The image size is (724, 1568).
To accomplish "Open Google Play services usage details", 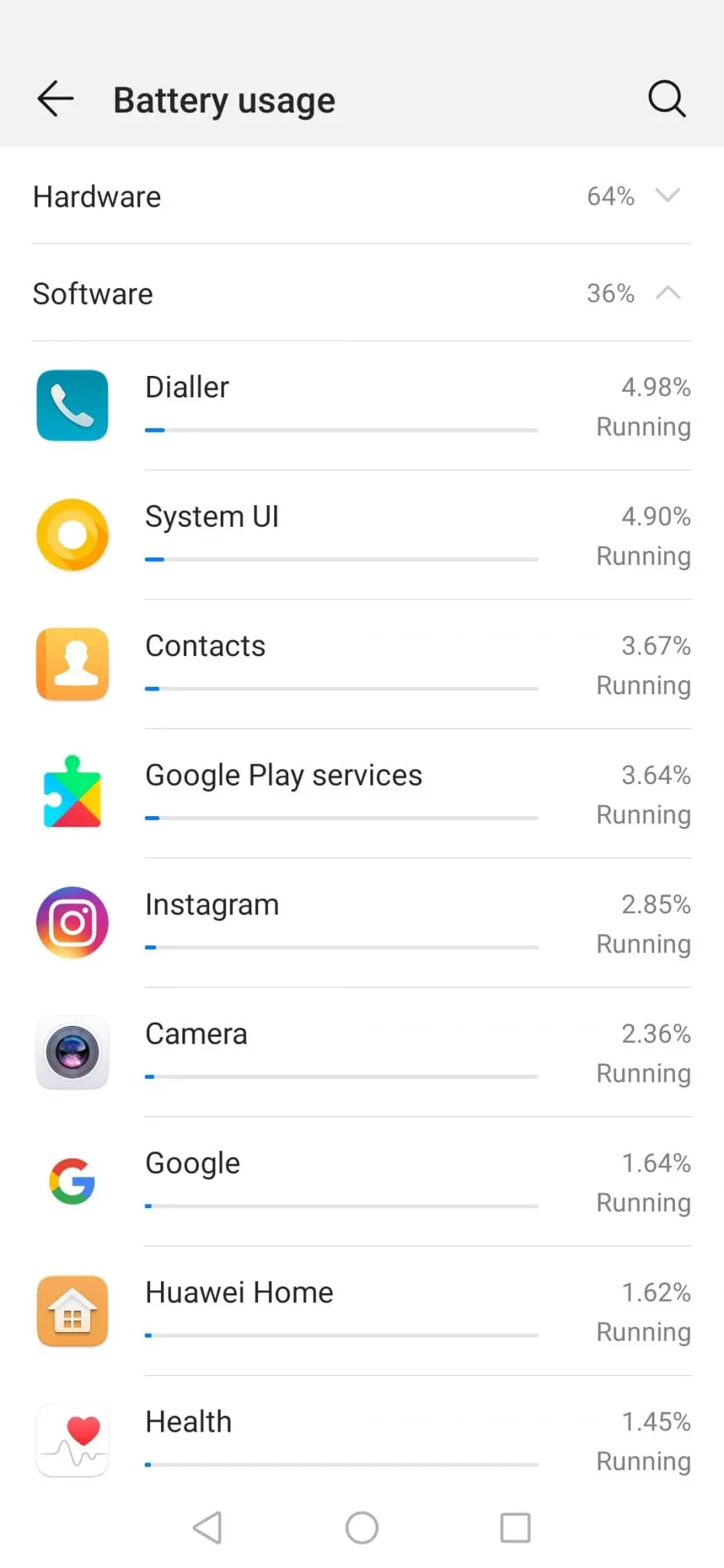I will (x=362, y=794).
